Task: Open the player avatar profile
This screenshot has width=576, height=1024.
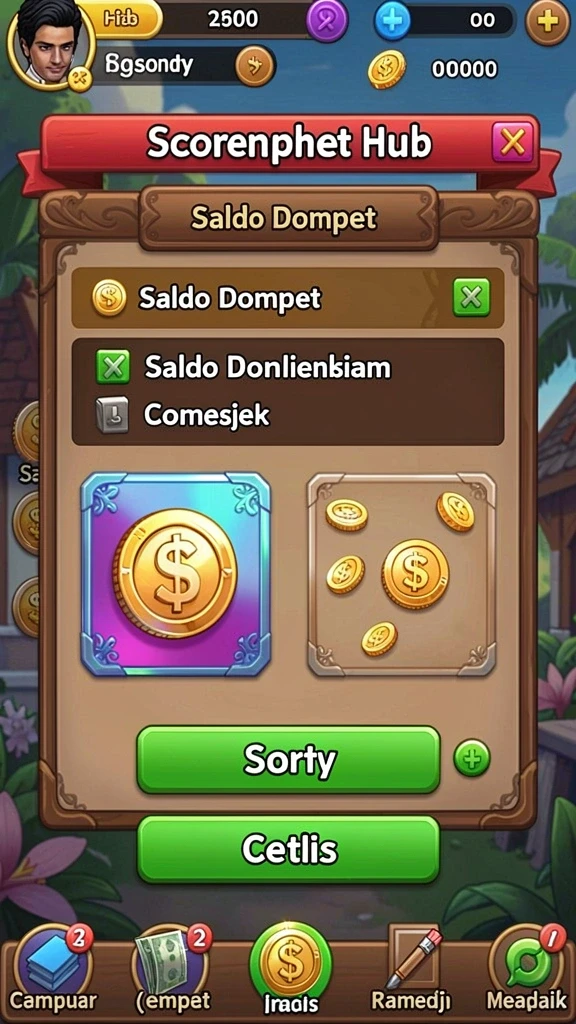Action: (x=50, y=44)
